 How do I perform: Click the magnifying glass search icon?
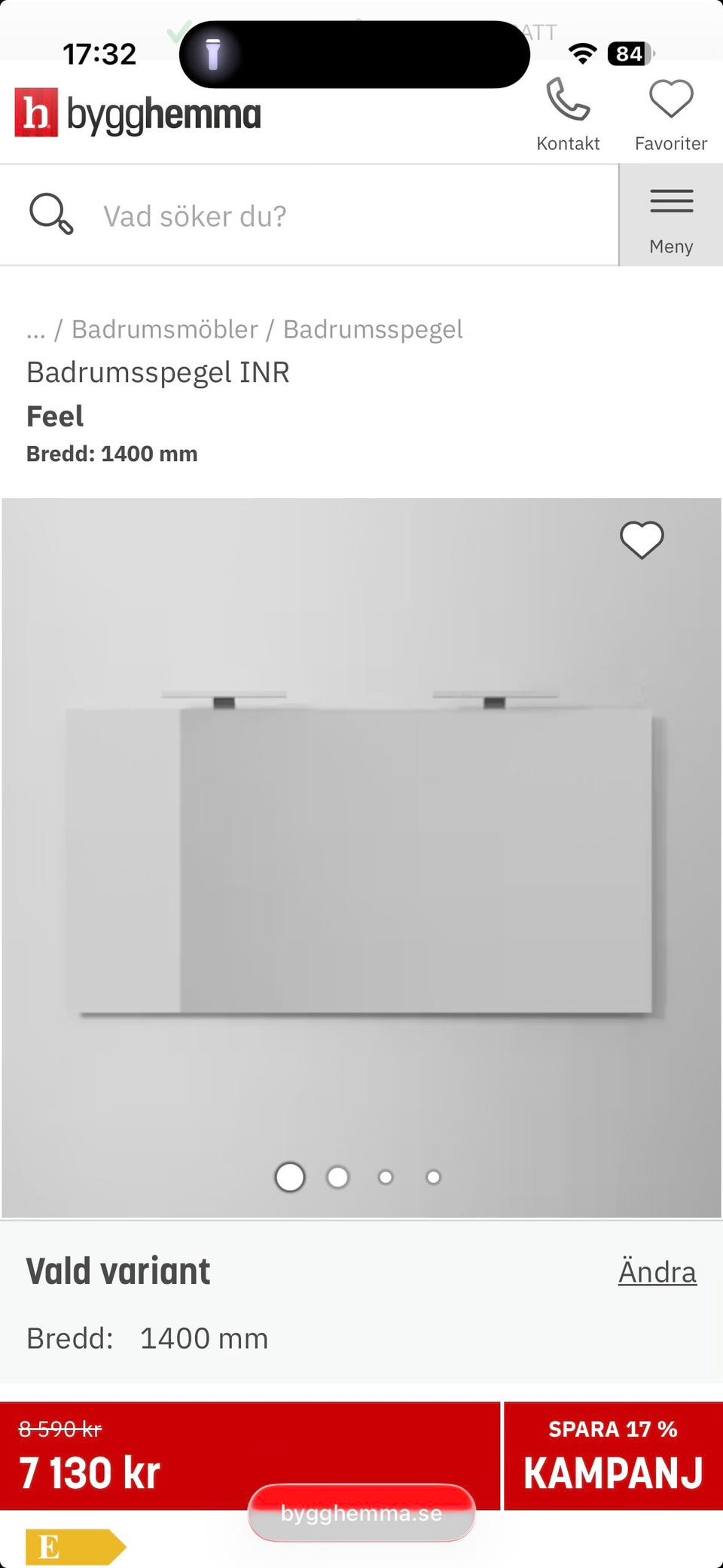(x=50, y=215)
